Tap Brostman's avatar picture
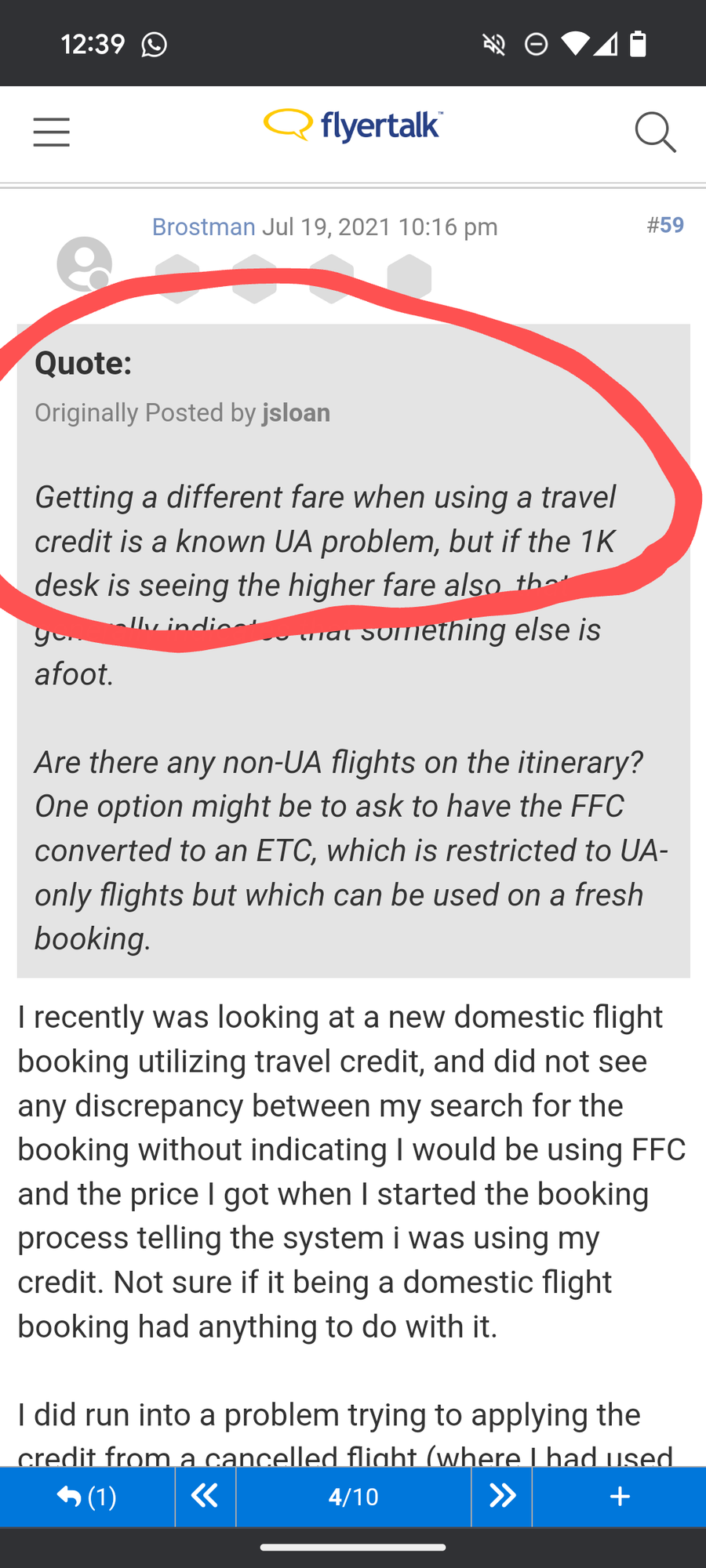Screen dimensions: 706x1568 tap(85, 264)
